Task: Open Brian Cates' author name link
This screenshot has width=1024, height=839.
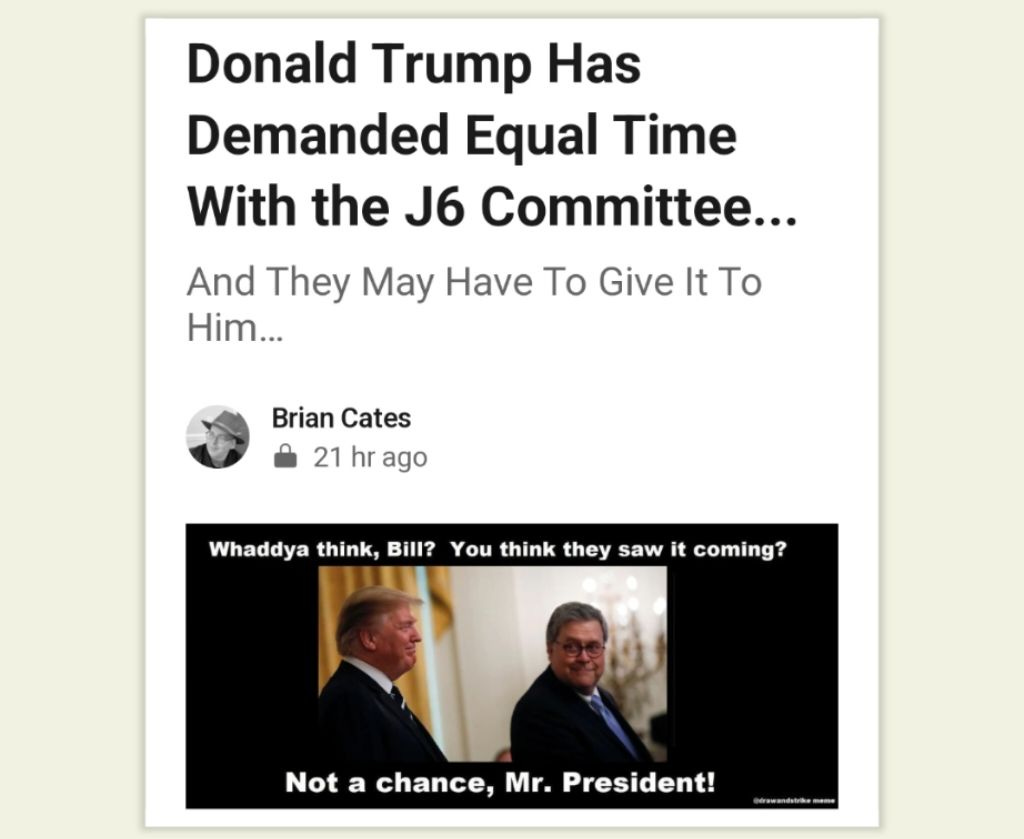Action: [341, 418]
